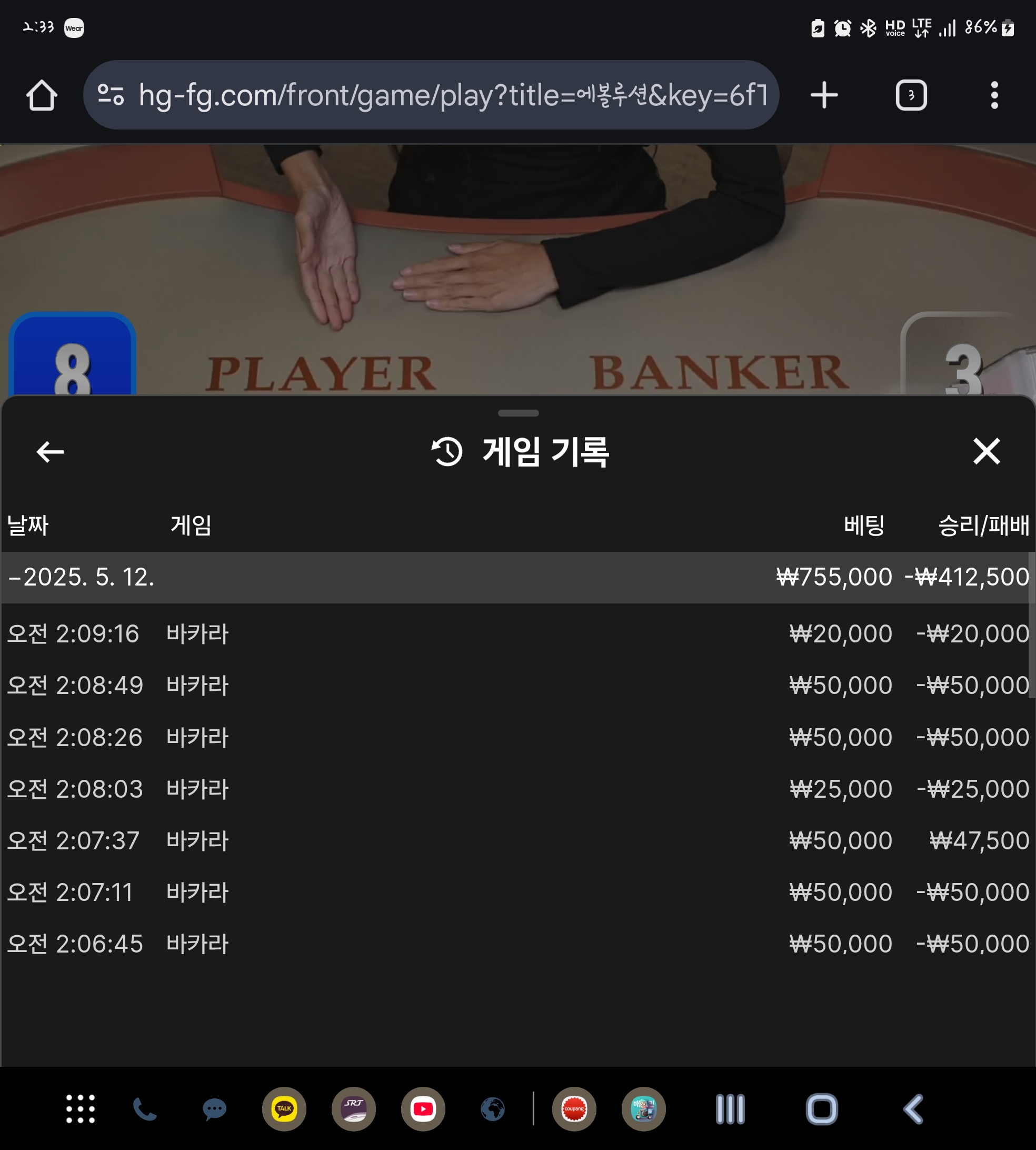Close the 게임 기록 panel

point(986,451)
